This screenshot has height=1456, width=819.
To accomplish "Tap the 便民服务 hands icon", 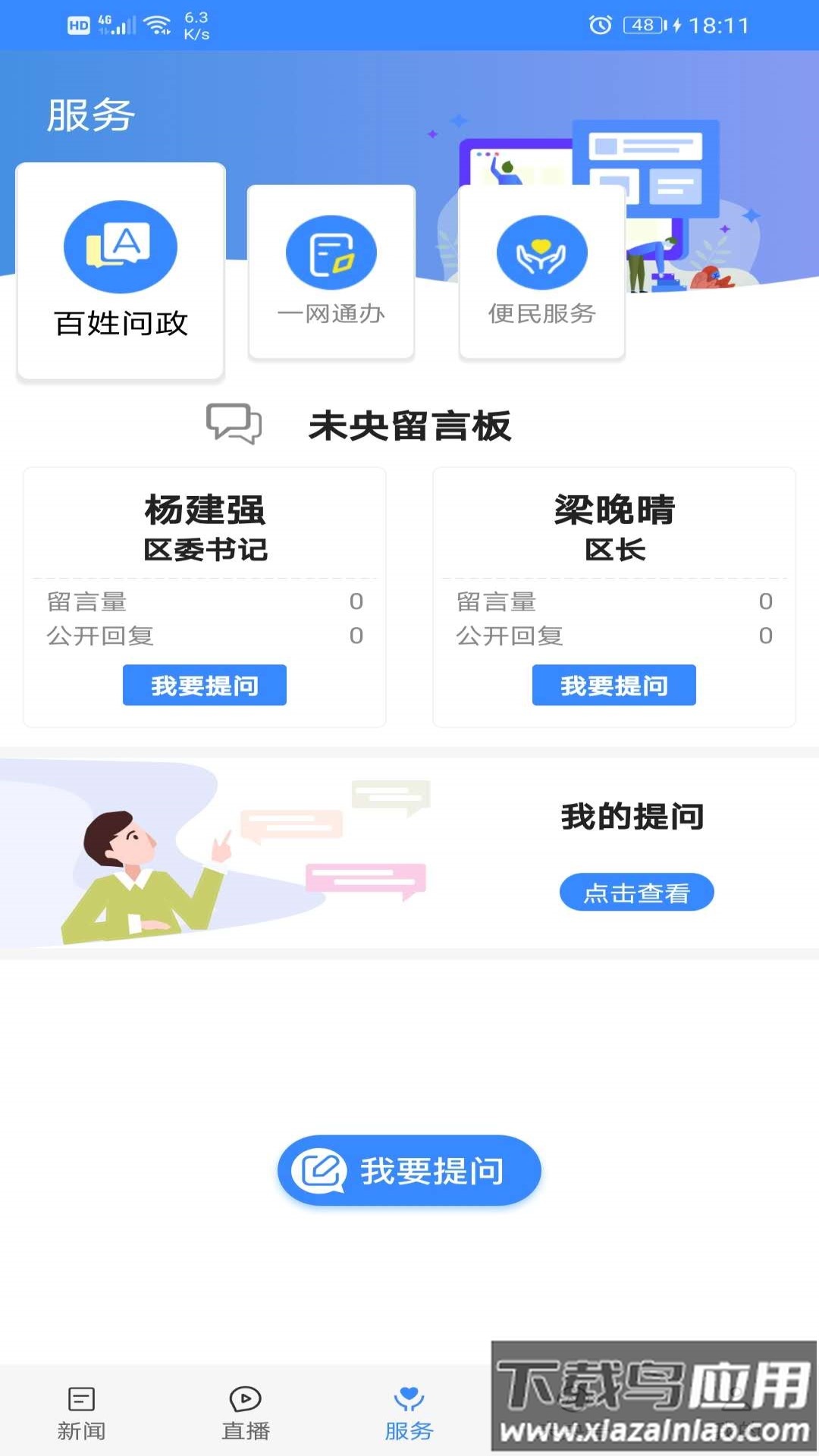I will coord(540,254).
